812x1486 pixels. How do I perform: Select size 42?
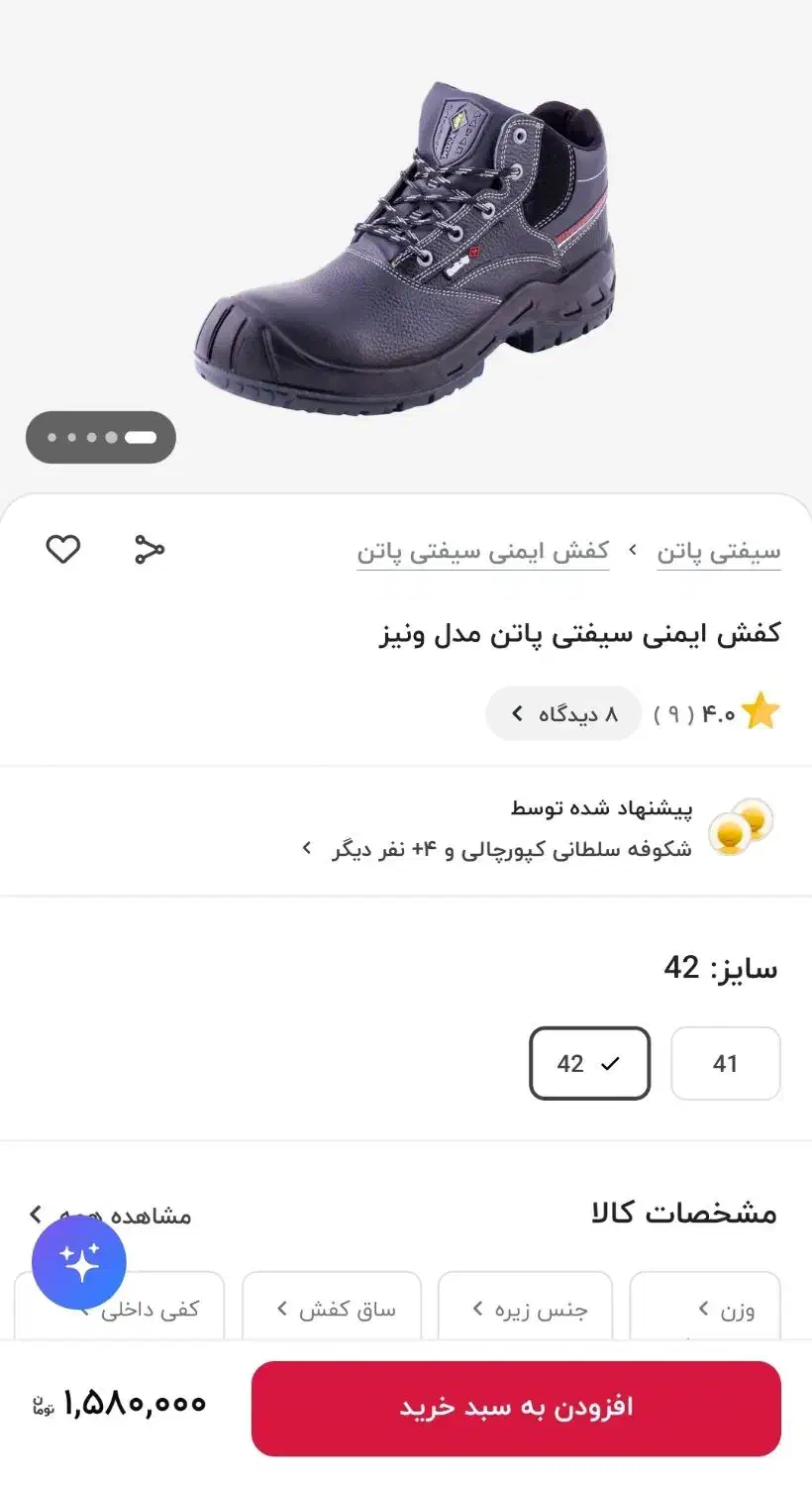(x=589, y=1063)
